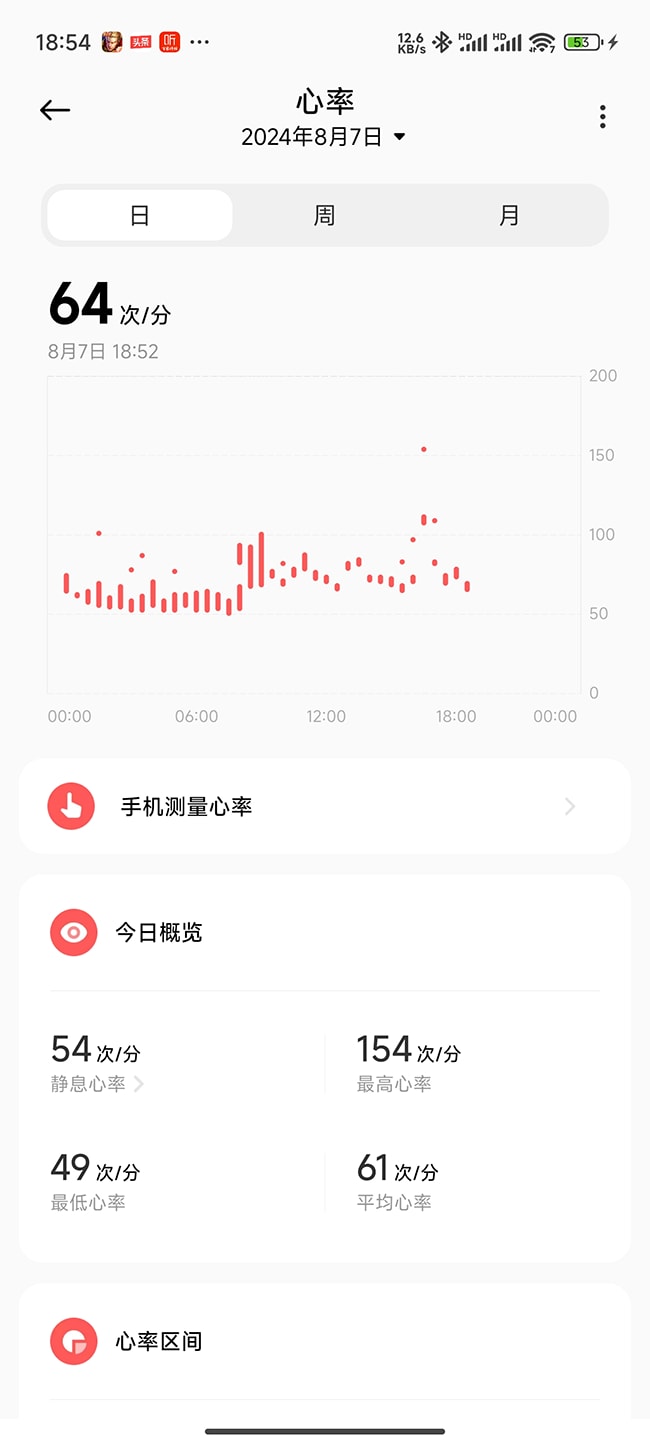
Task: Select the 日 view tab
Action: coord(140,215)
